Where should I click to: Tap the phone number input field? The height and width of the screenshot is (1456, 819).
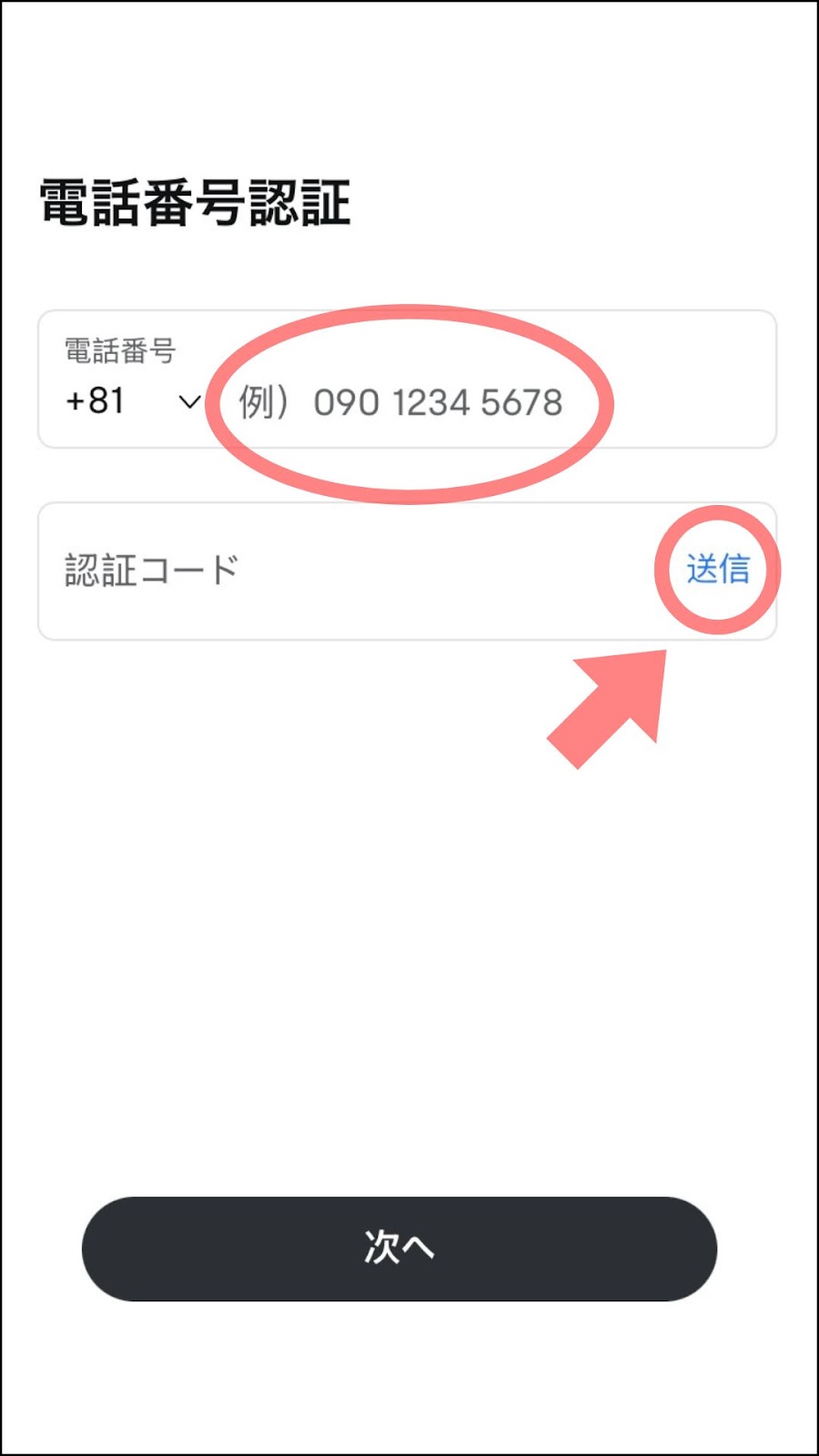point(437,402)
